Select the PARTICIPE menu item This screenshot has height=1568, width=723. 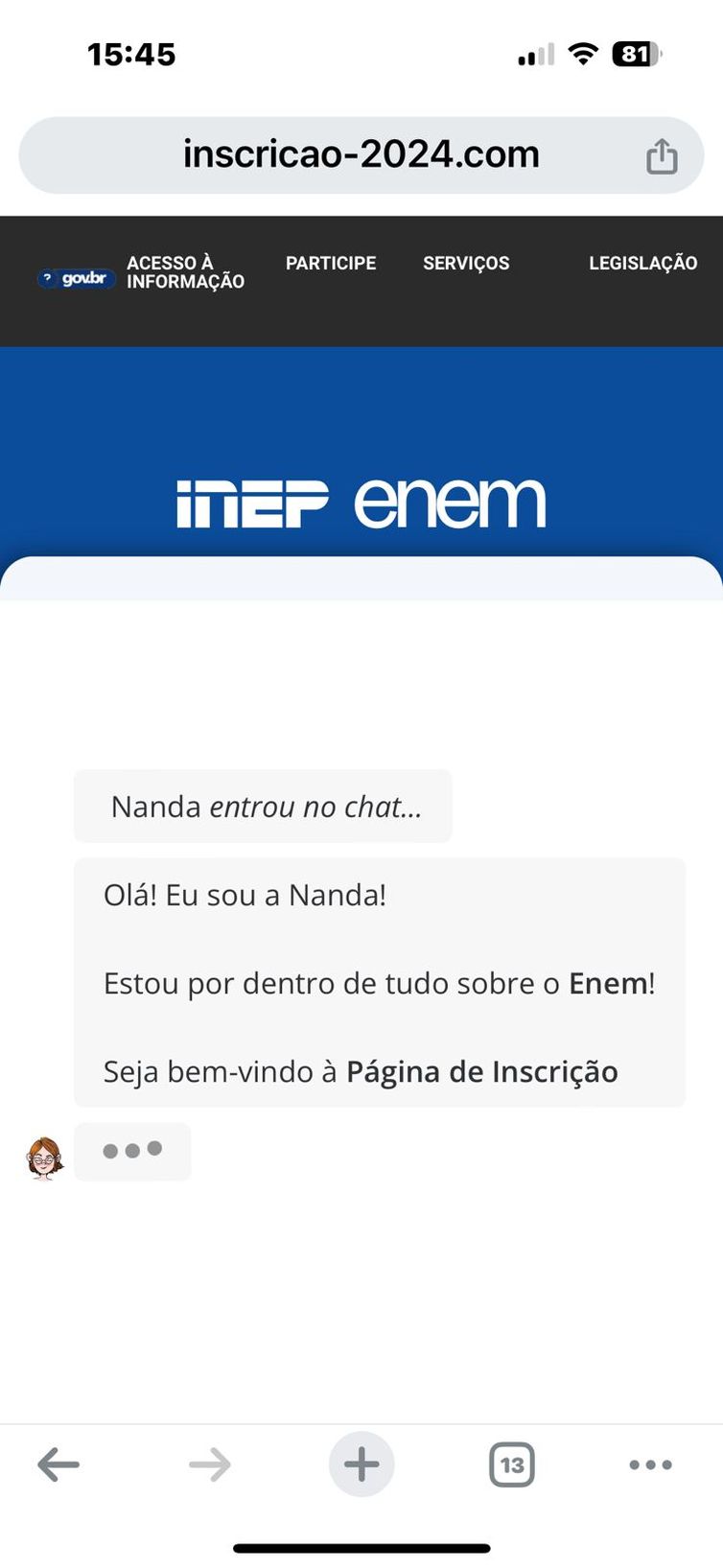coord(331,263)
